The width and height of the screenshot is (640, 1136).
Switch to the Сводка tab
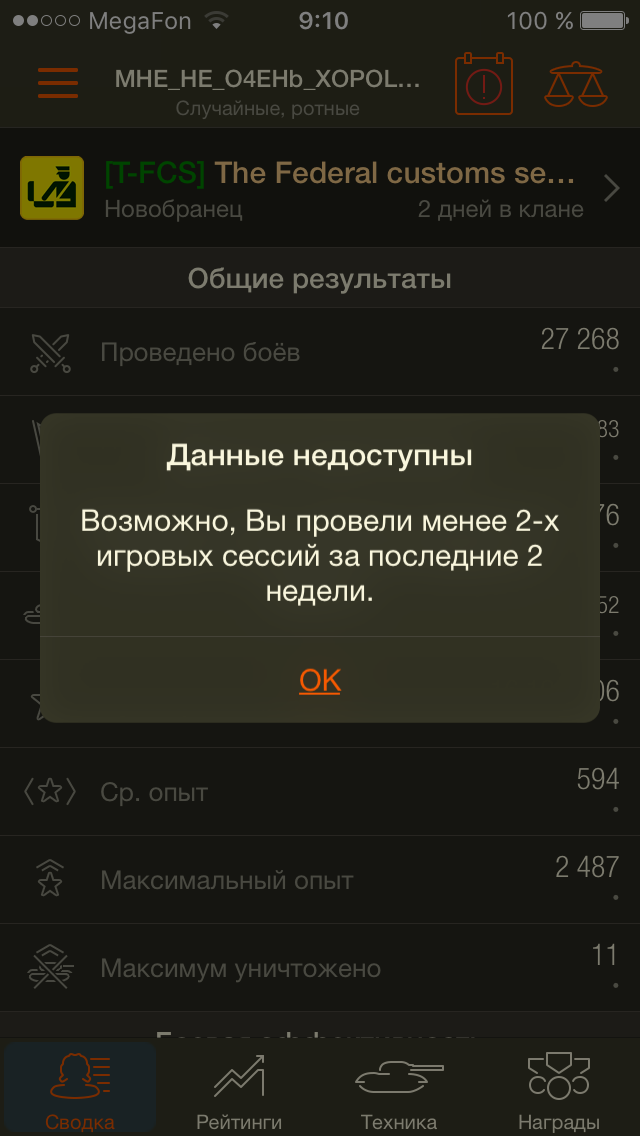click(x=80, y=1090)
